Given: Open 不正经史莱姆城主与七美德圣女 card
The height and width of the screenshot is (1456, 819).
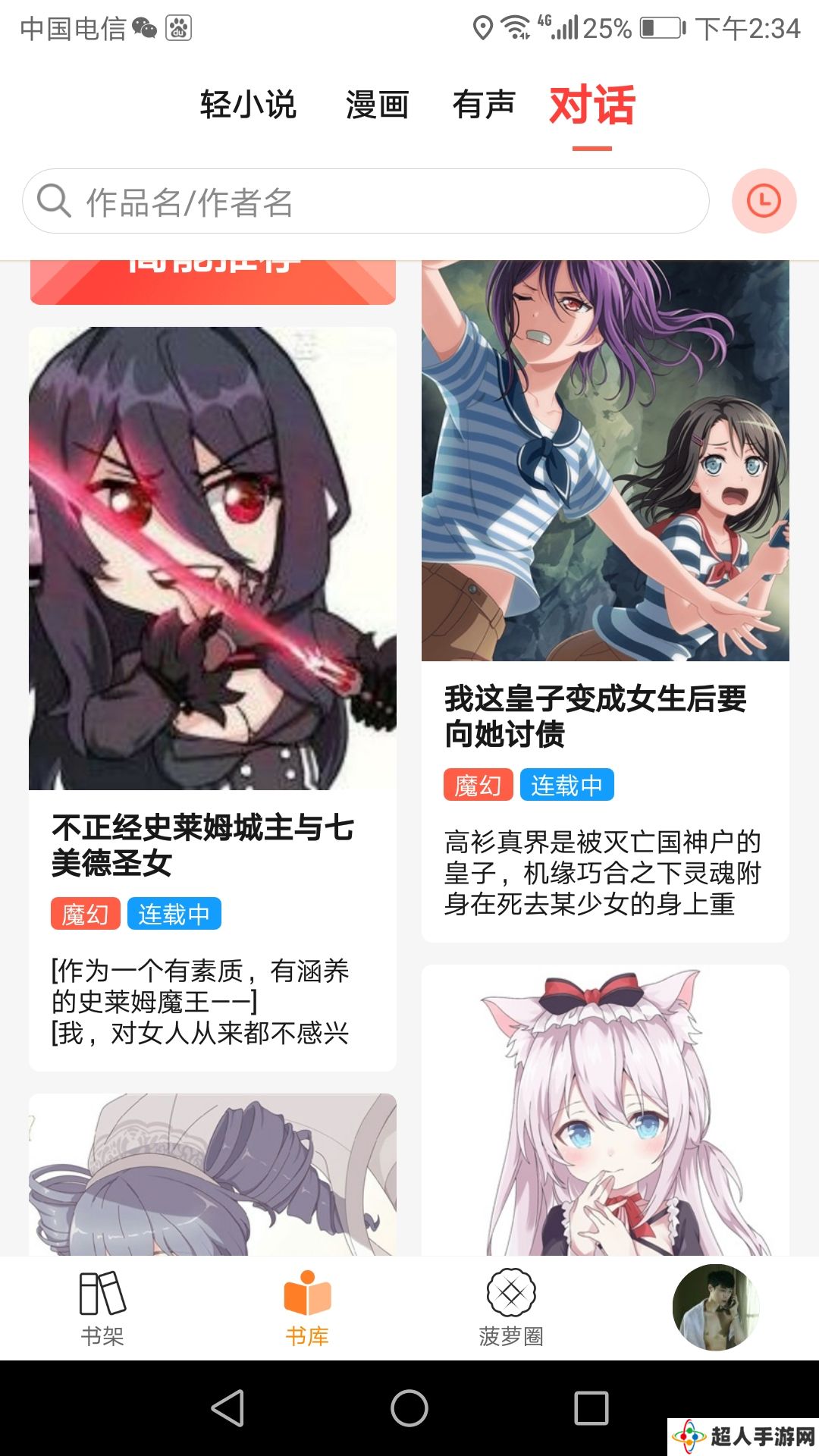Looking at the screenshot, I should coord(212,698).
